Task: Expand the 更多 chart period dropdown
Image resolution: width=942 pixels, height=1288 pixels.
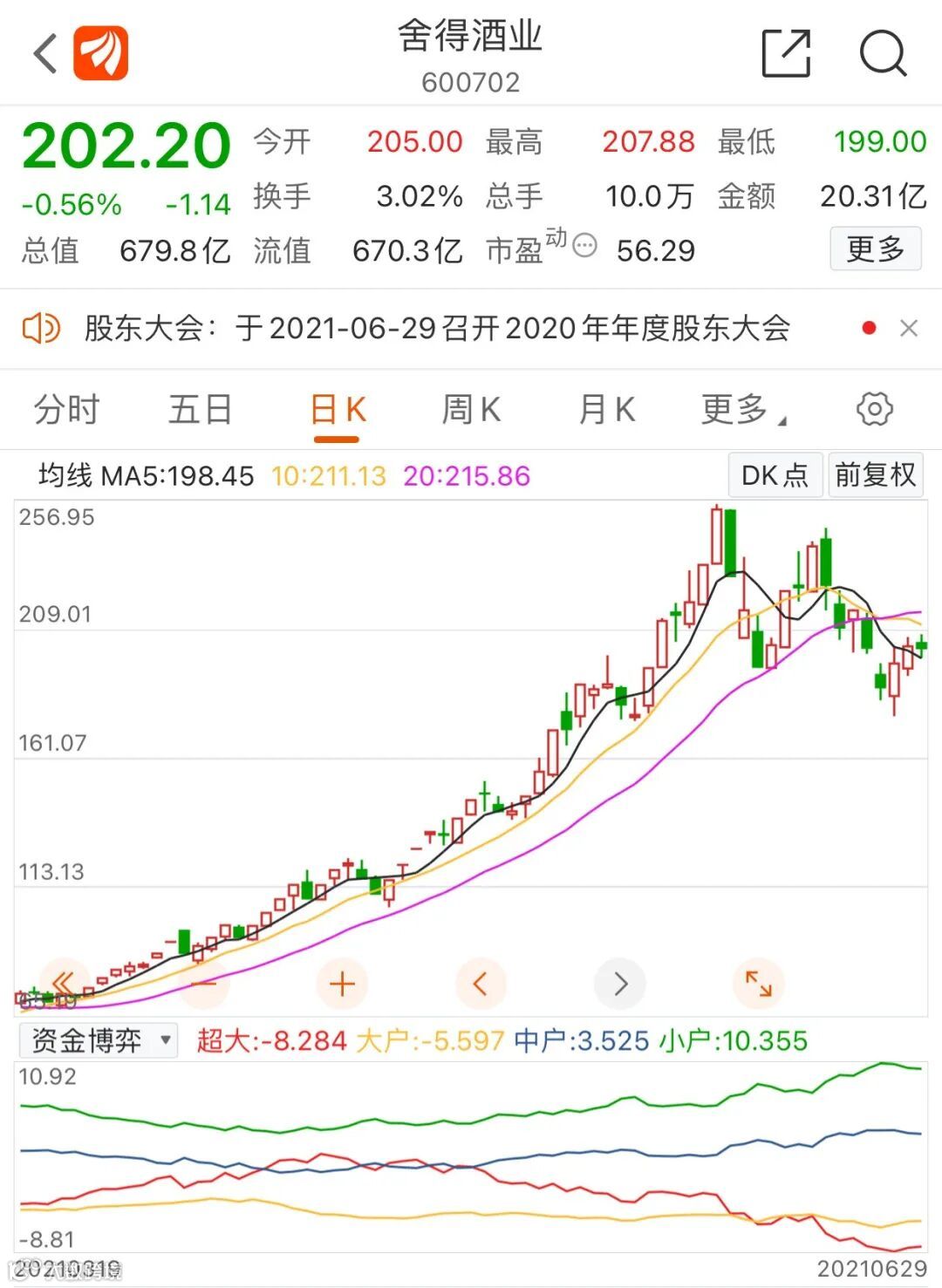Action: pos(742,409)
